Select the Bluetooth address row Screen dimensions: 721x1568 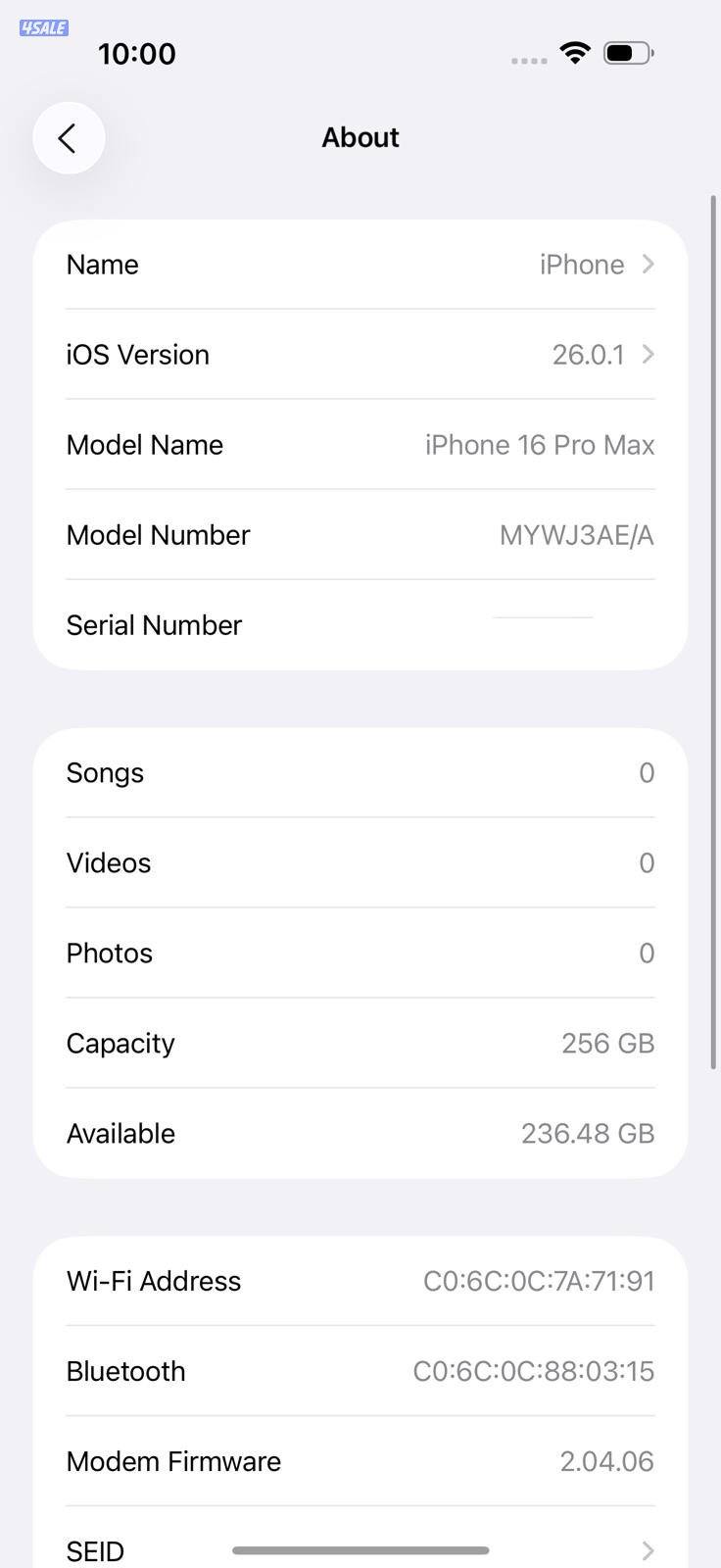tap(360, 1371)
